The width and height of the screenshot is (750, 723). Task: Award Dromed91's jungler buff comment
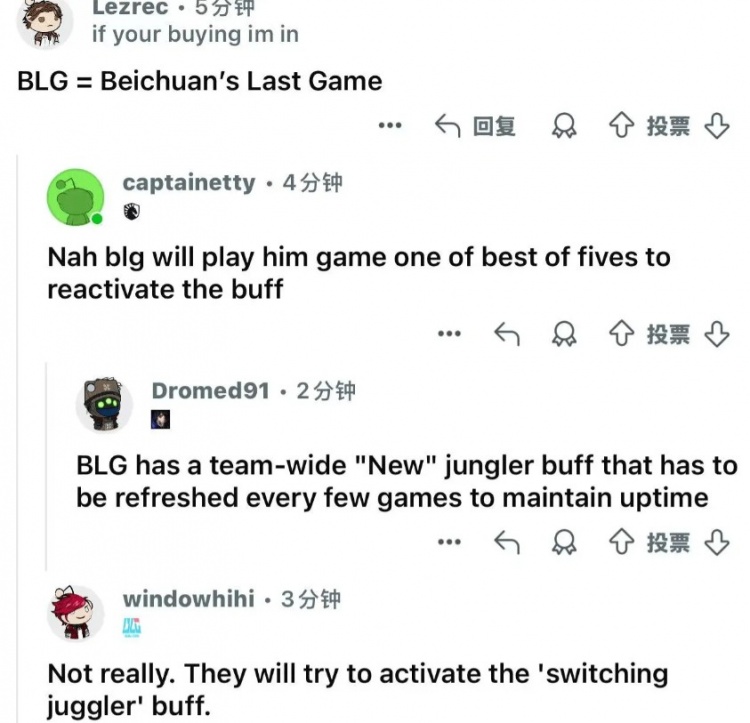(566, 543)
